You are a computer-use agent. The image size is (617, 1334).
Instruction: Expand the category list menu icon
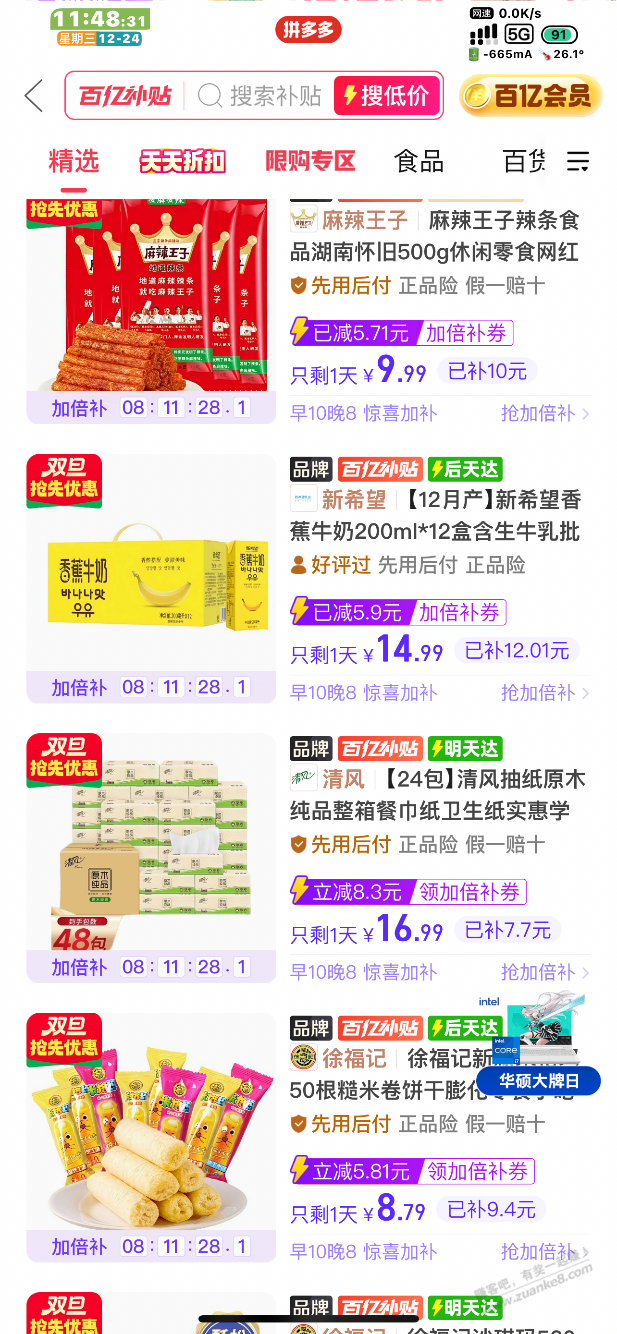pos(578,162)
